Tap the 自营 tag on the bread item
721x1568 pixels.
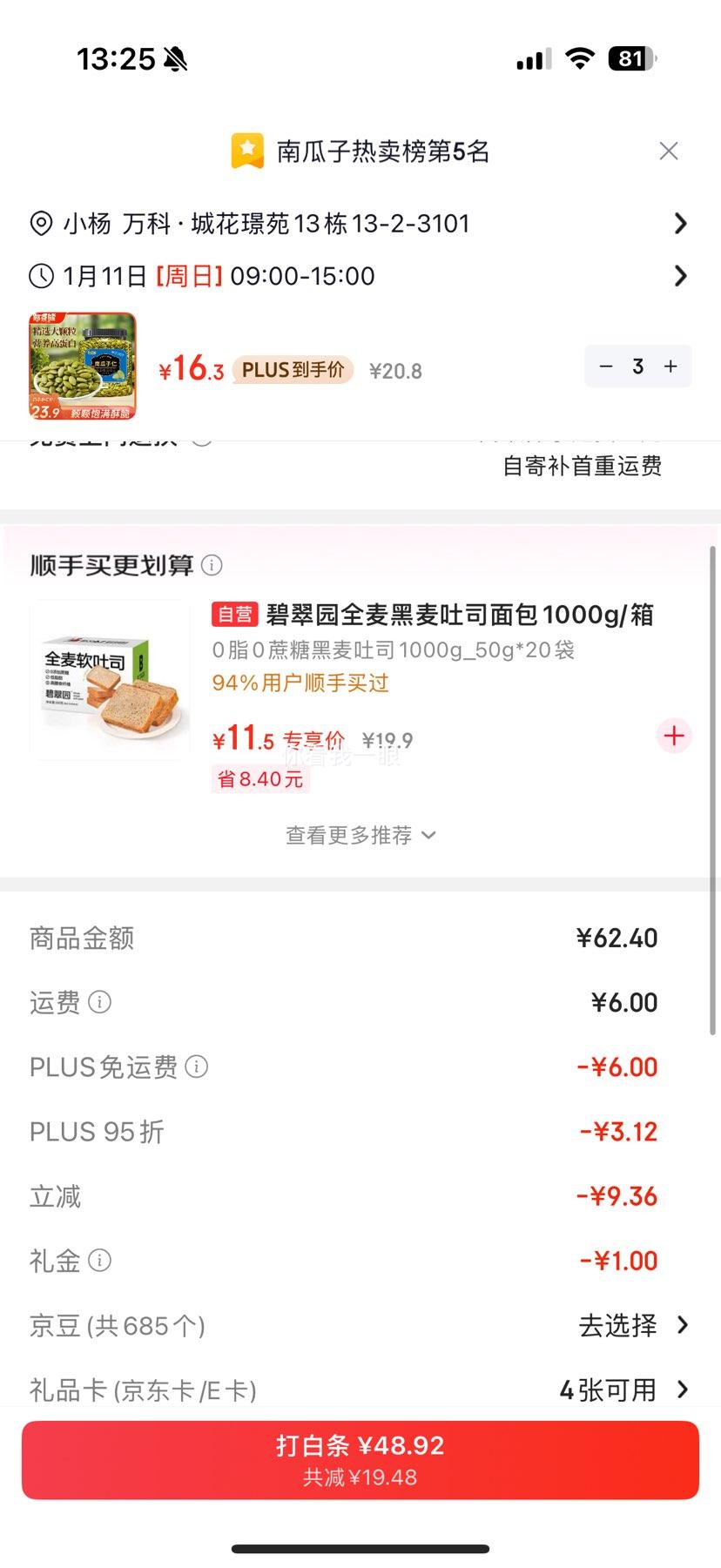pyautogui.click(x=233, y=615)
